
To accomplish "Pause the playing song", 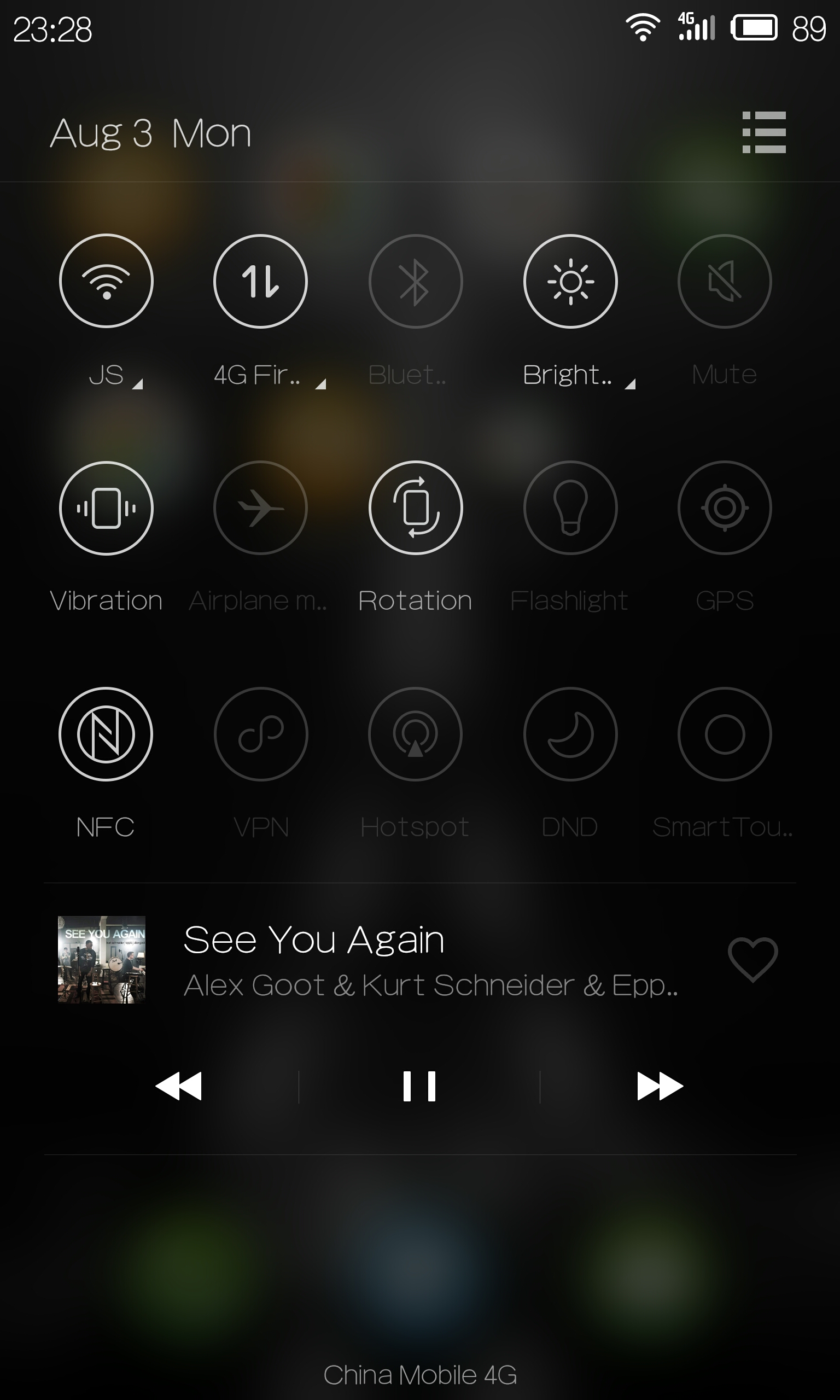I will tap(419, 1086).
